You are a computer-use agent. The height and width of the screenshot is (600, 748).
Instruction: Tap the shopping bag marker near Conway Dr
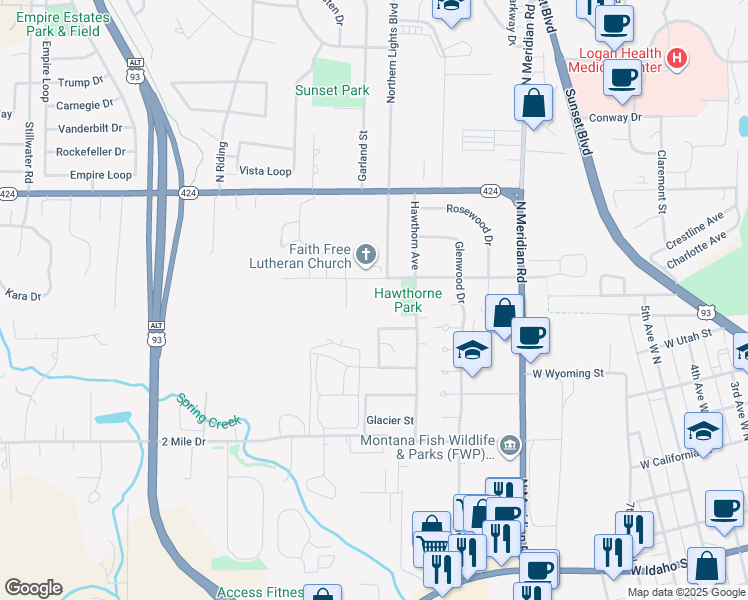coord(533,105)
